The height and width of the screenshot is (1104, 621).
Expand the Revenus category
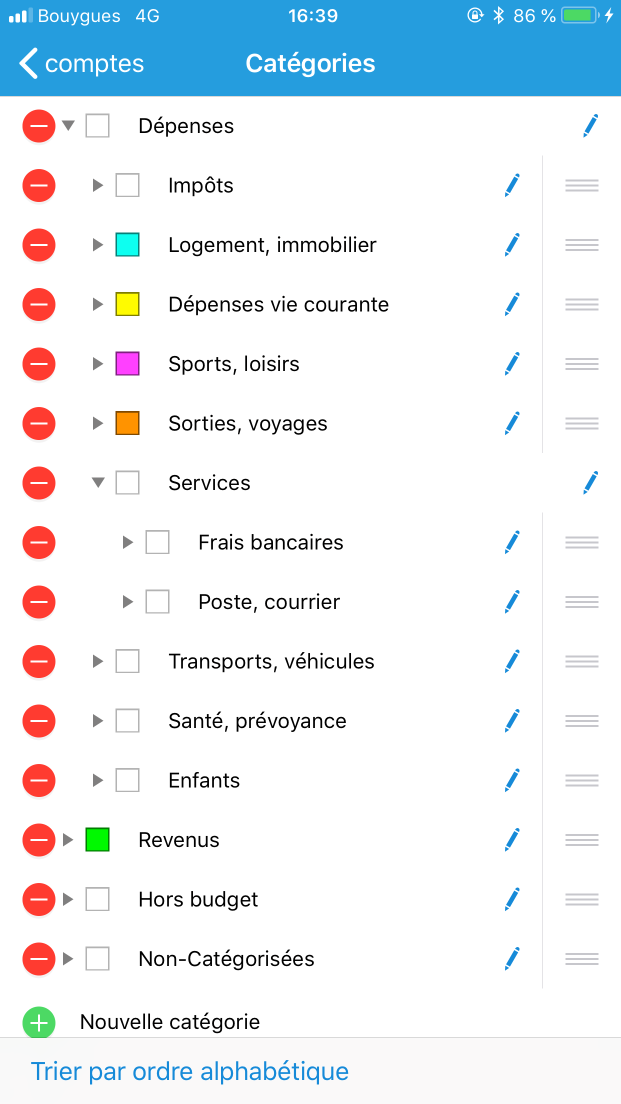tap(68, 840)
